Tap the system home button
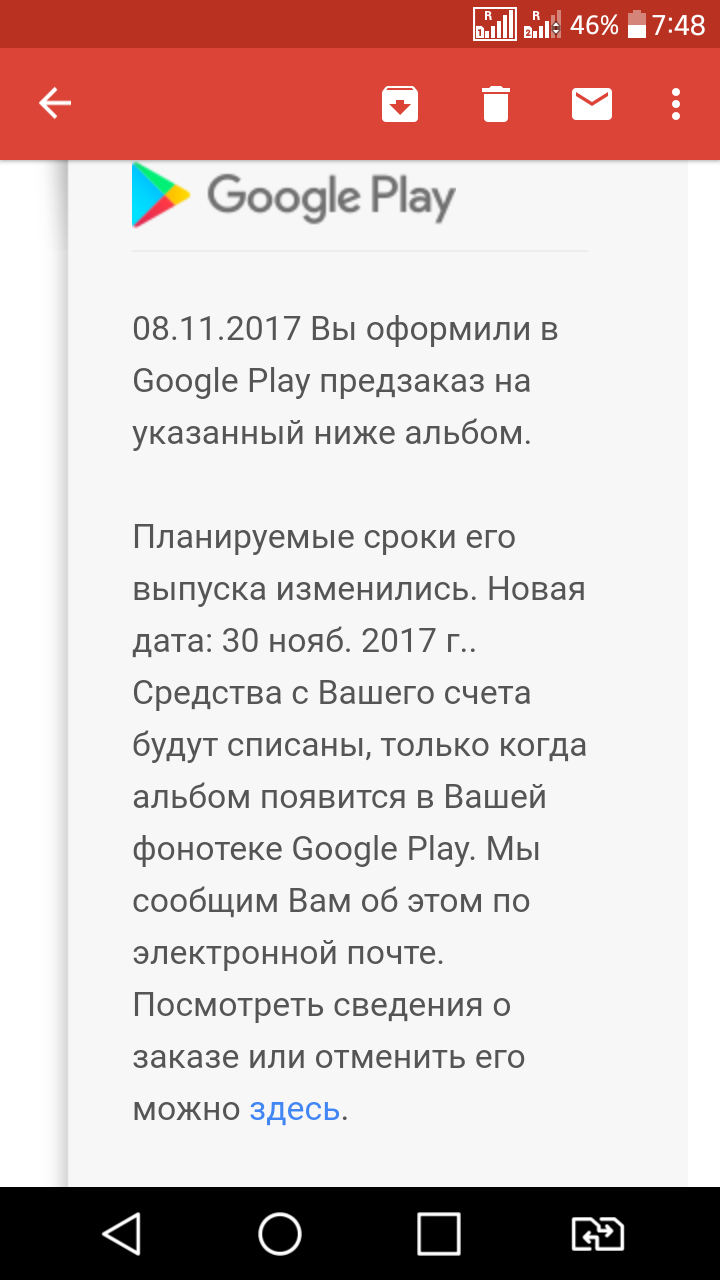This screenshot has height=1280, width=720. 280,1234
